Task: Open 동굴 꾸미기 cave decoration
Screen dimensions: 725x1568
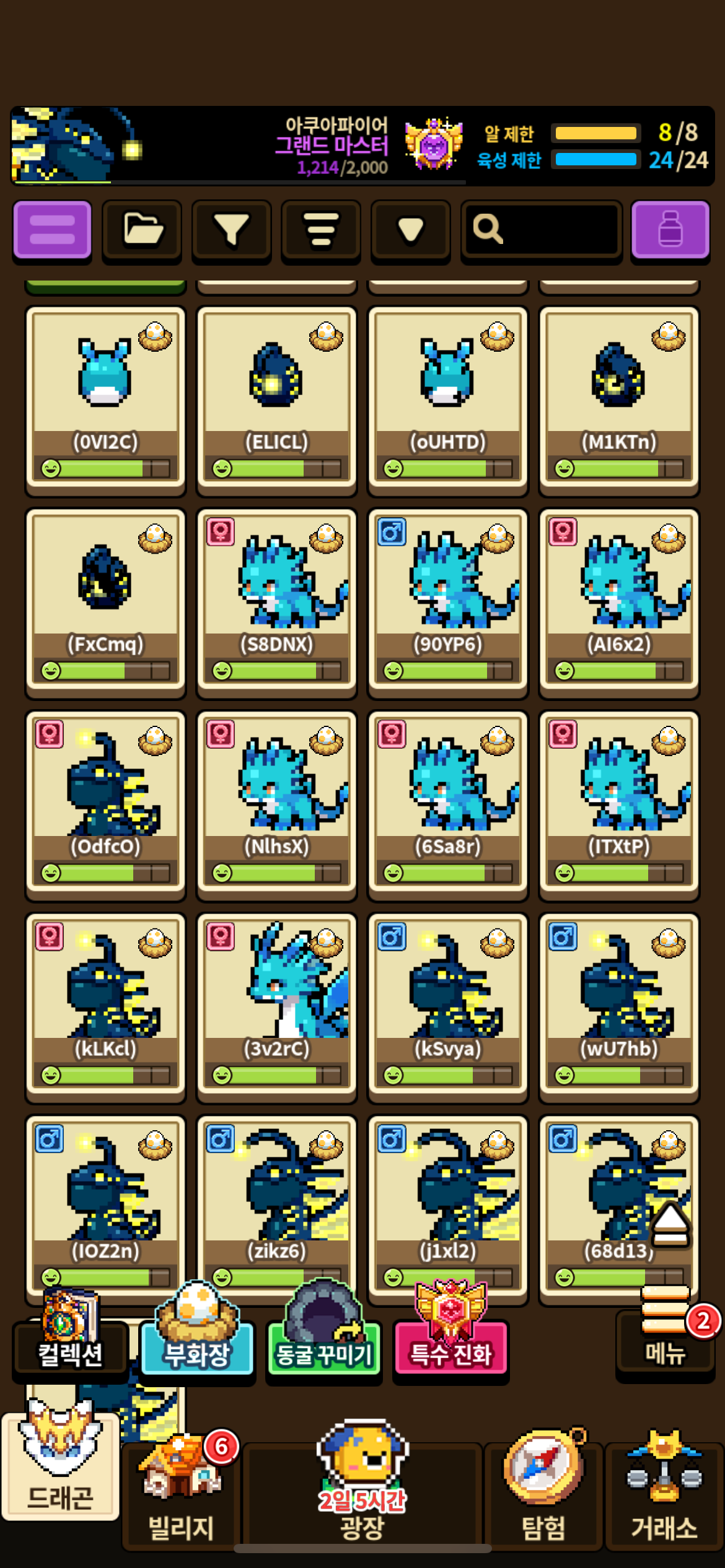Action: pos(323,1344)
